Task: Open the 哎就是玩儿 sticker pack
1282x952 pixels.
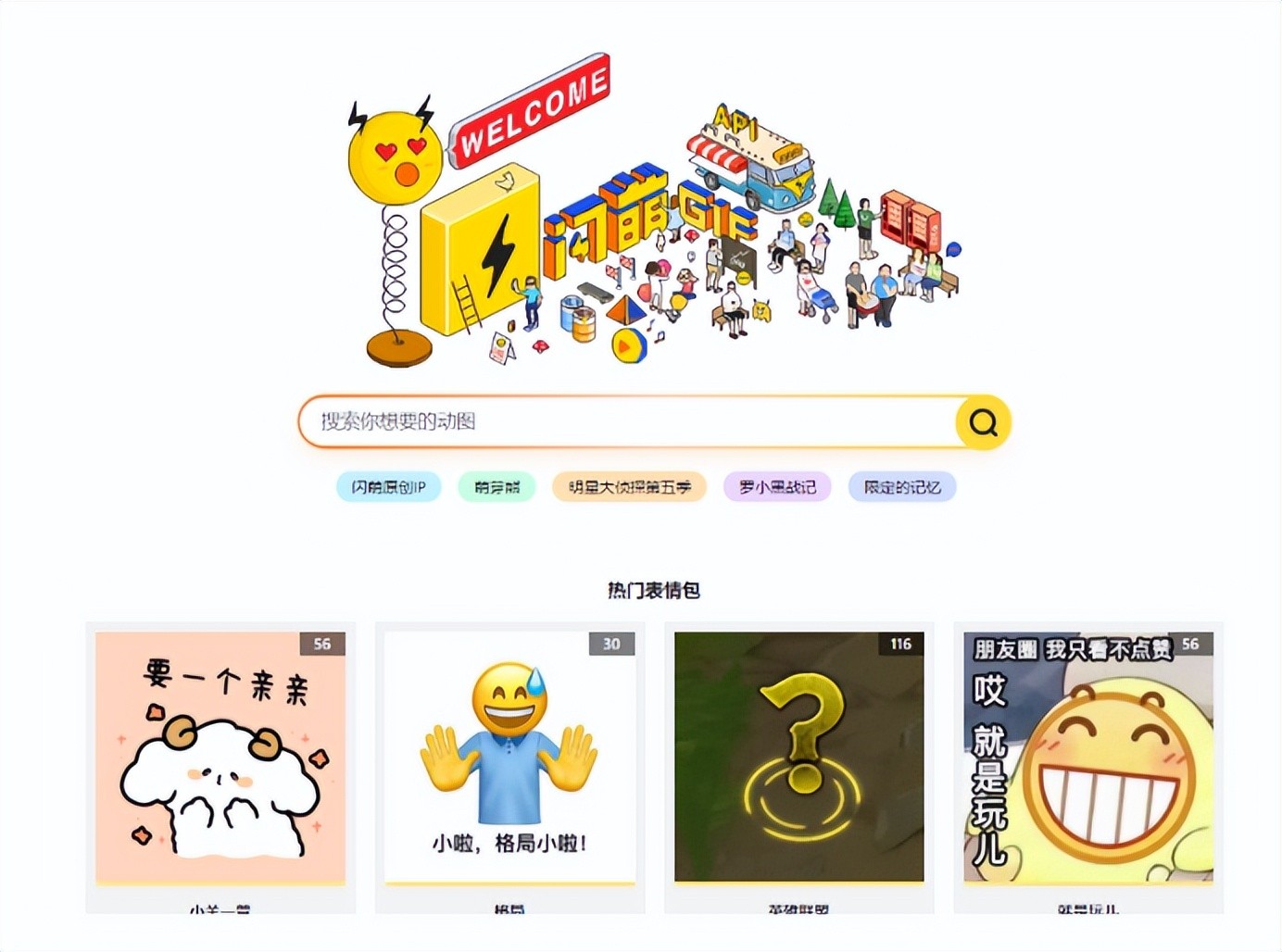Action: pyautogui.click(x=1088, y=758)
